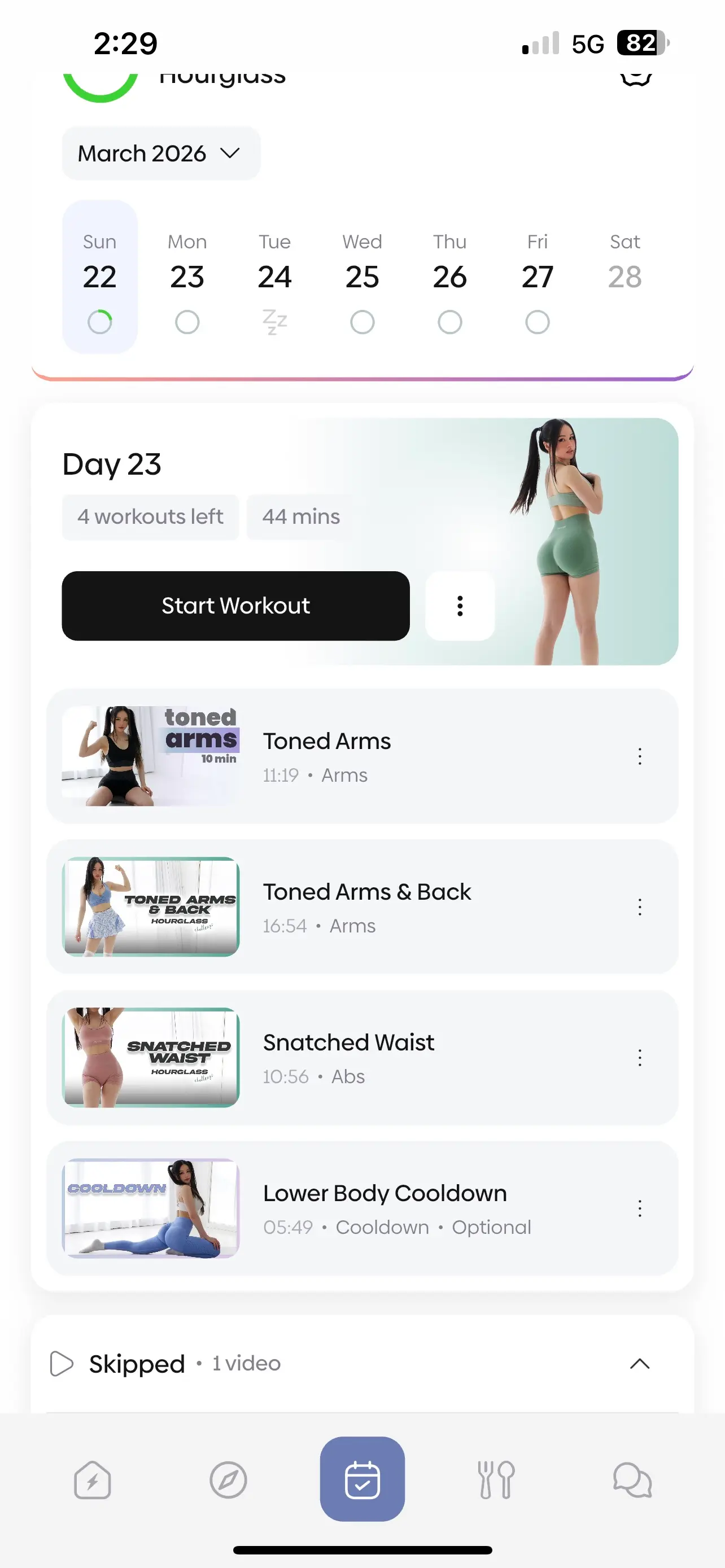Open the March 2026 month dropdown
Viewport: 725px width, 1568px height.
coord(161,154)
